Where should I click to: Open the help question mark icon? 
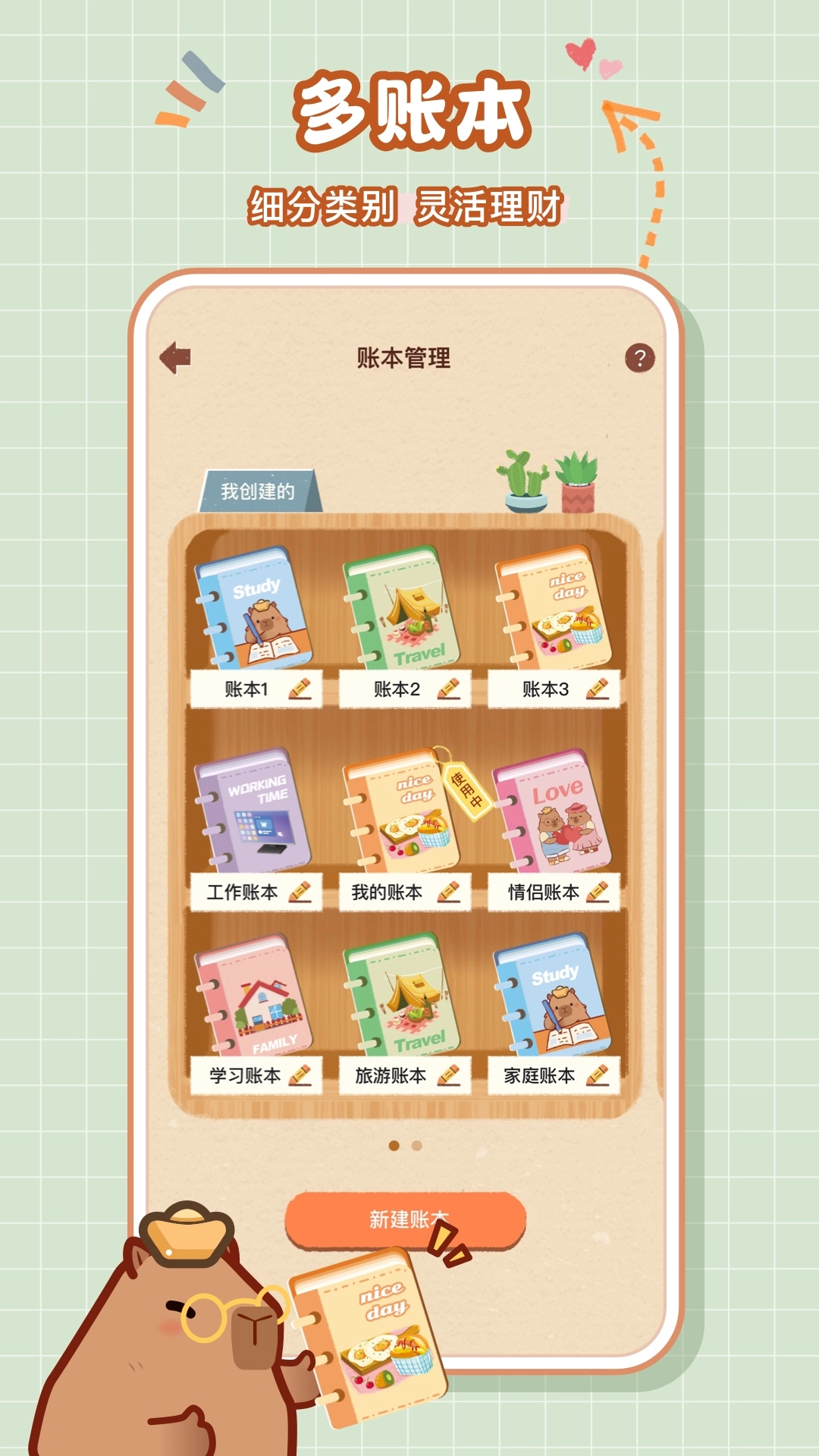641,356
